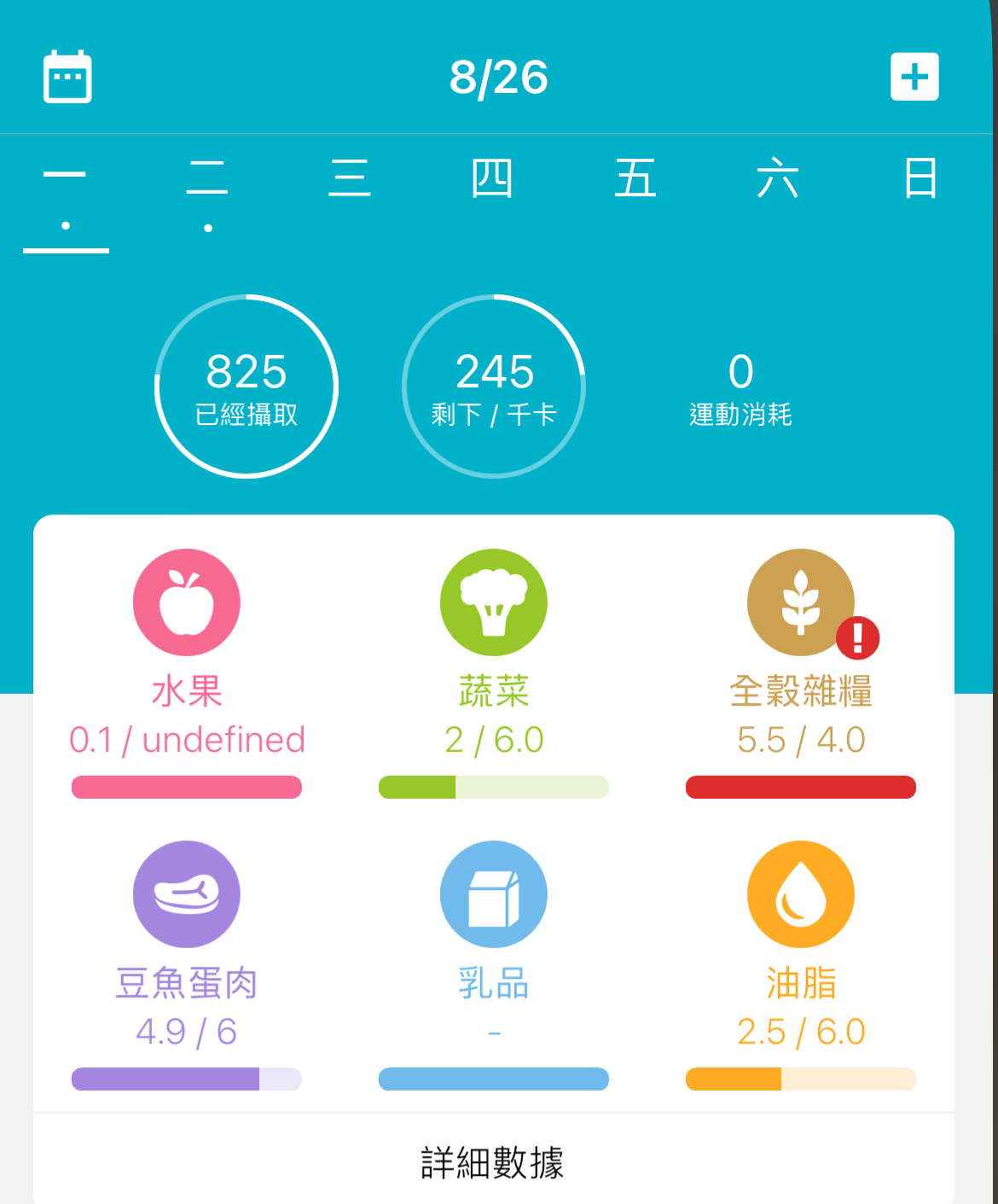View the 油脂 fats category
The image size is (998, 1204).
801,895
